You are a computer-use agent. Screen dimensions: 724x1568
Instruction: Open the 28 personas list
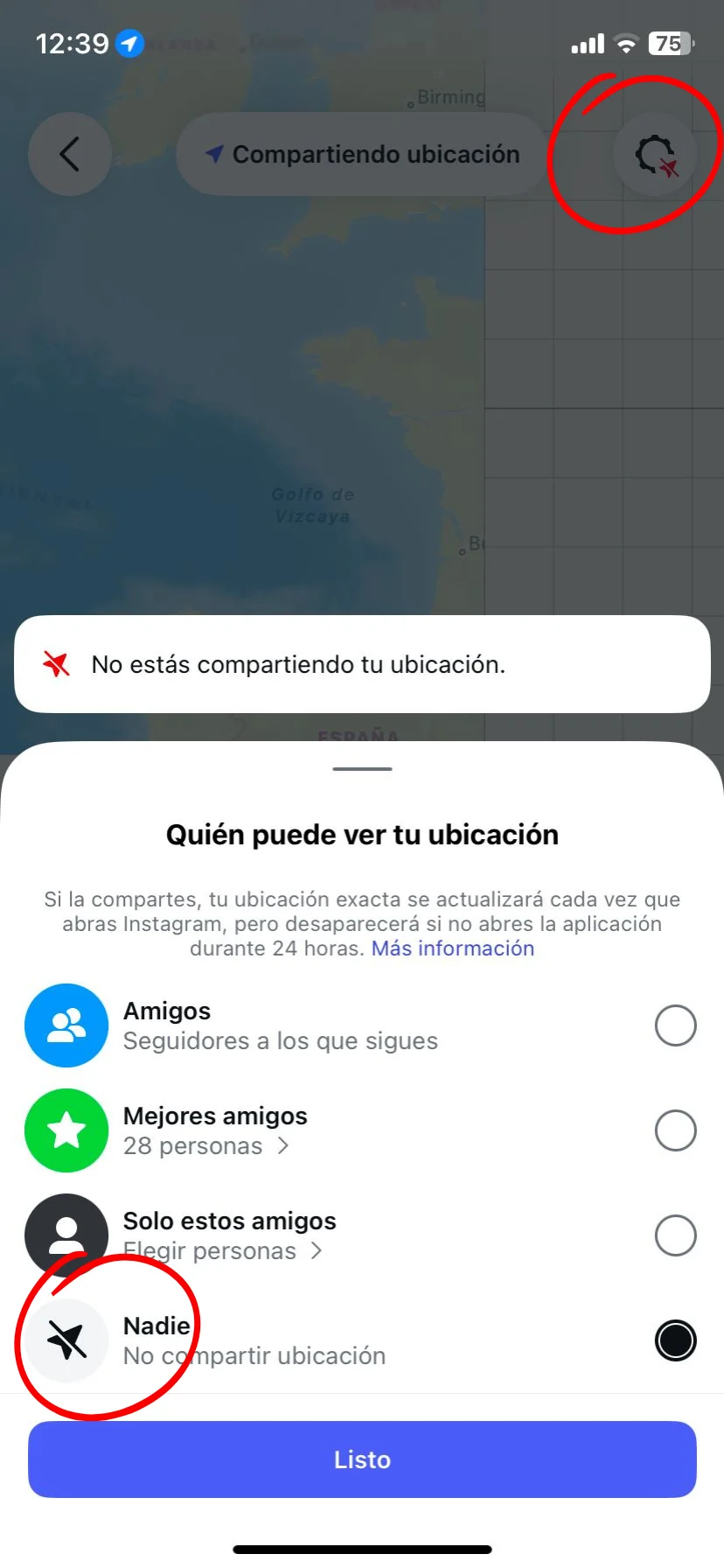coord(206,1146)
